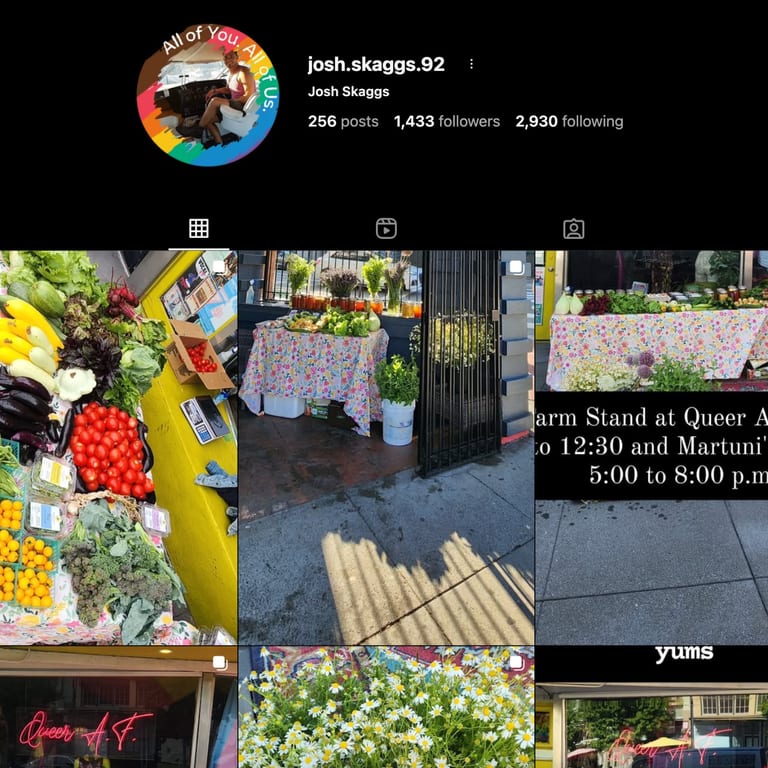Open the yums storefront post

(x=652, y=708)
